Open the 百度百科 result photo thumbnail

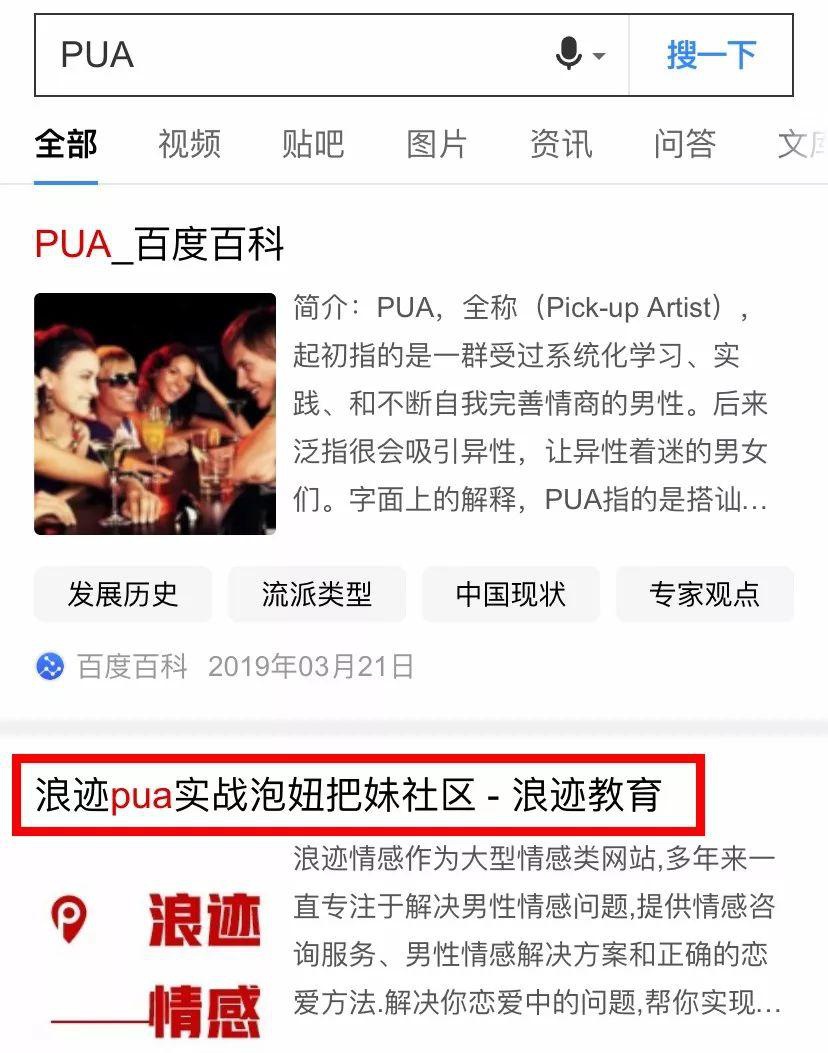tap(155, 413)
